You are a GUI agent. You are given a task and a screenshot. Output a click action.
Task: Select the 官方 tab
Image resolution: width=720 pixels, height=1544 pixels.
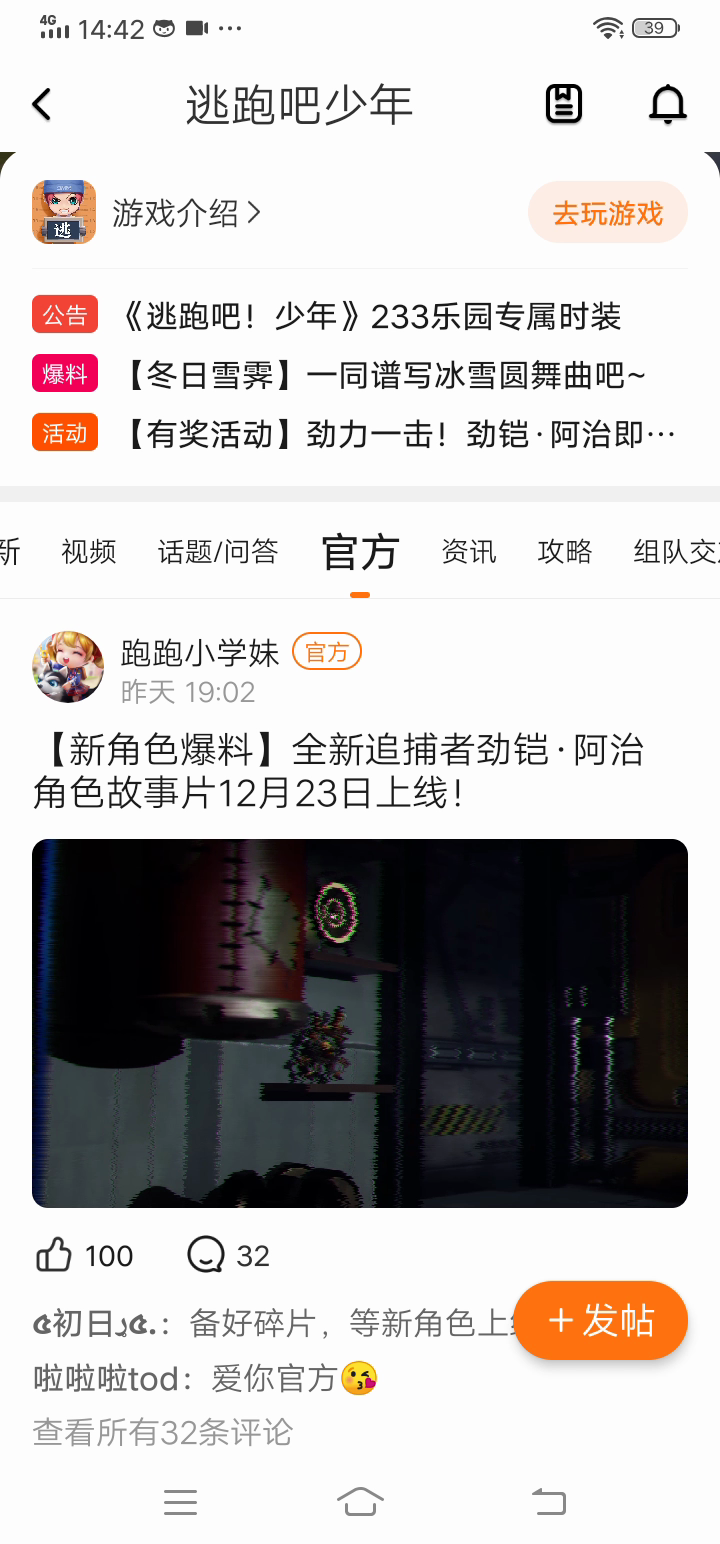pyautogui.click(x=360, y=552)
